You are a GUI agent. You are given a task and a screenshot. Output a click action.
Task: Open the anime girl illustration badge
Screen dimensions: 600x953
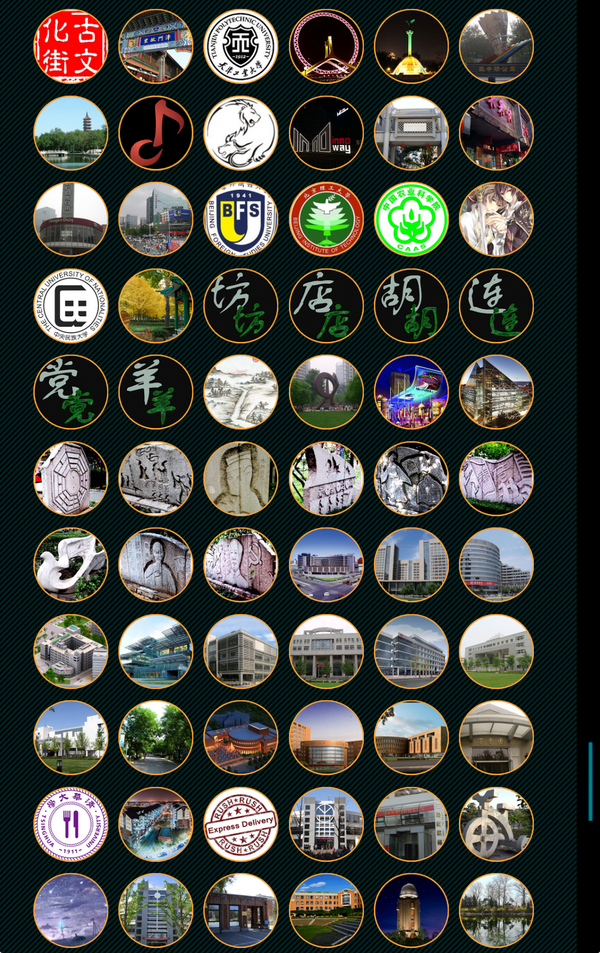(496, 219)
